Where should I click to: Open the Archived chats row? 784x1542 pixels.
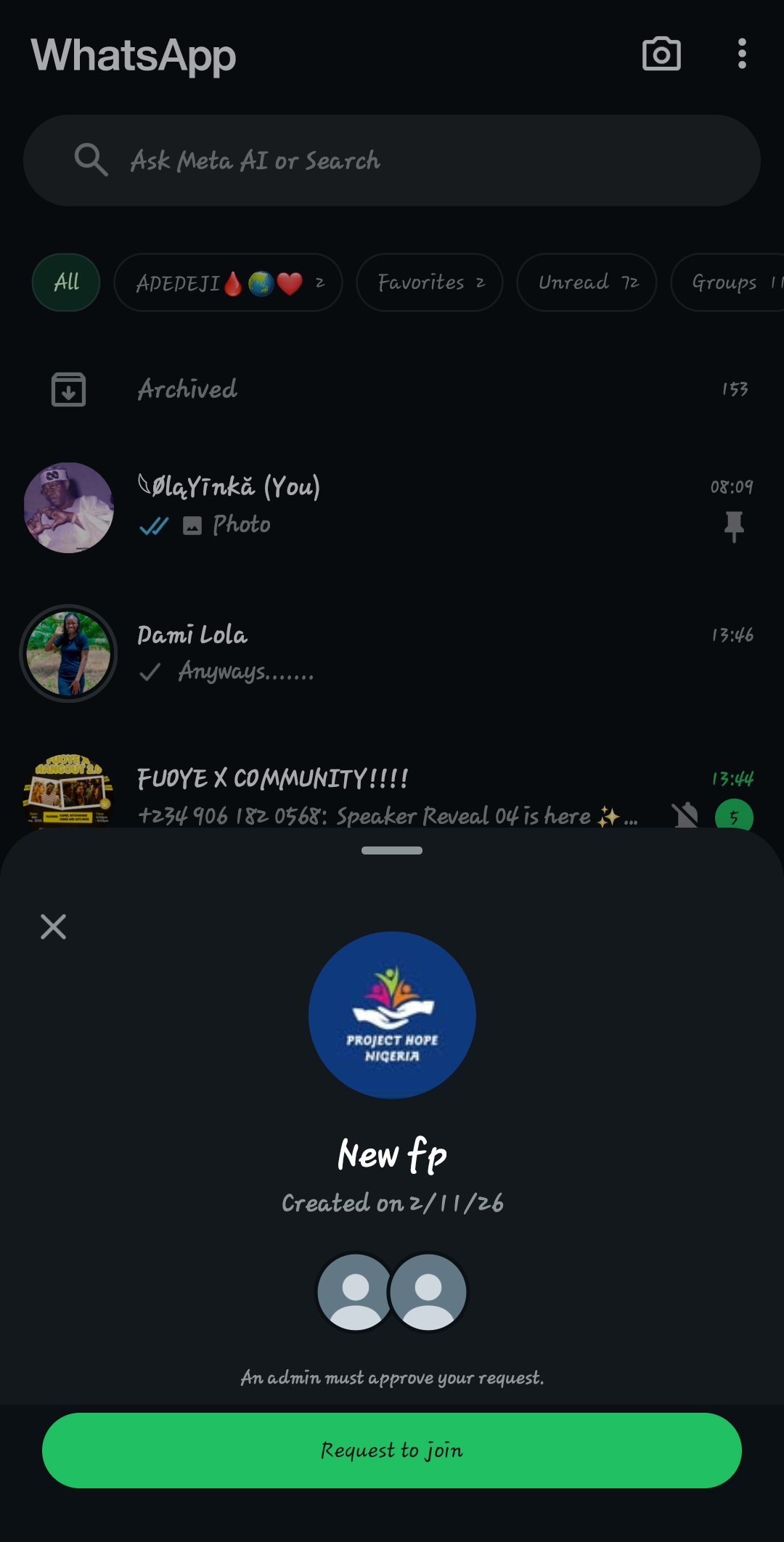click(392, 389)
